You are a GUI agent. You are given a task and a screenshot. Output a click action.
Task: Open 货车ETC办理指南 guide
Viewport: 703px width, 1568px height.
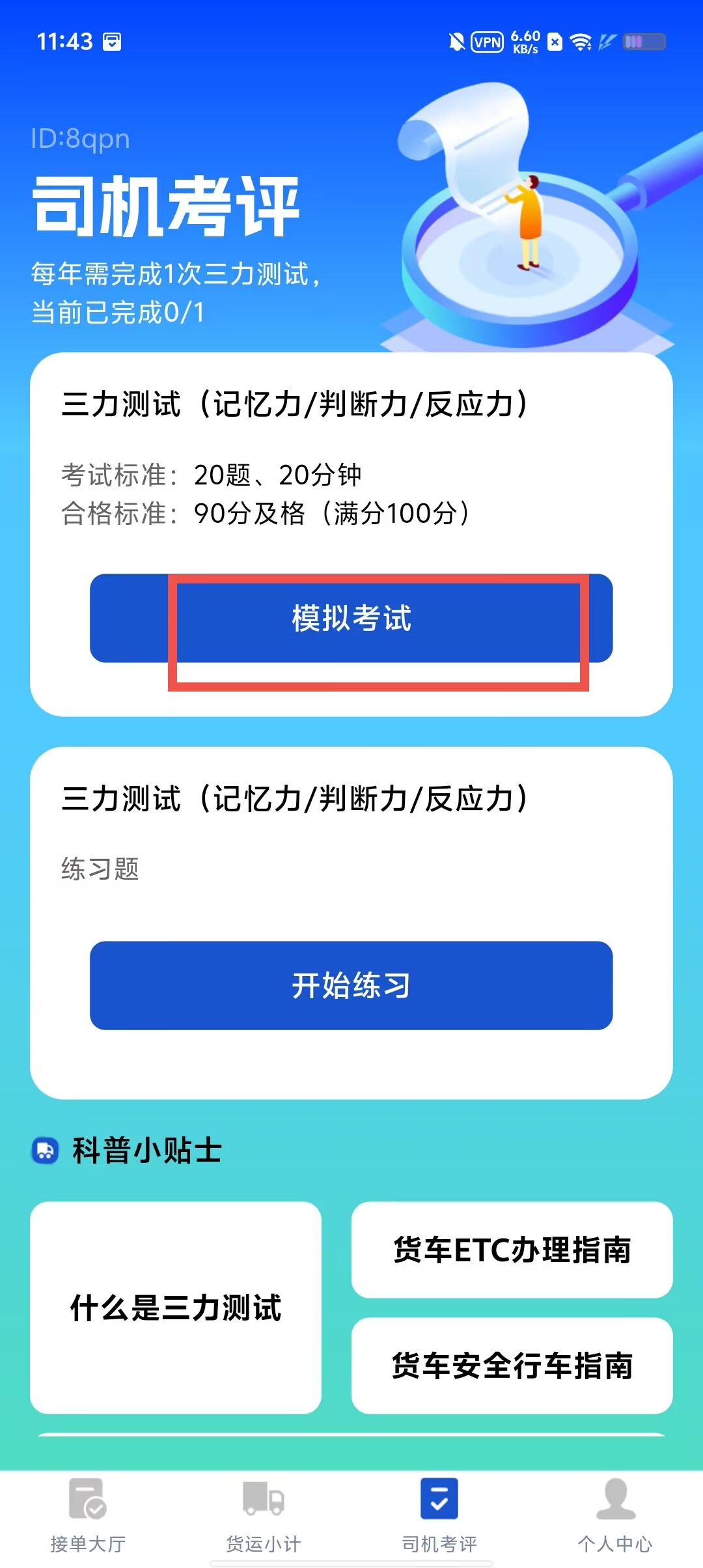[x=512, y=1250]
